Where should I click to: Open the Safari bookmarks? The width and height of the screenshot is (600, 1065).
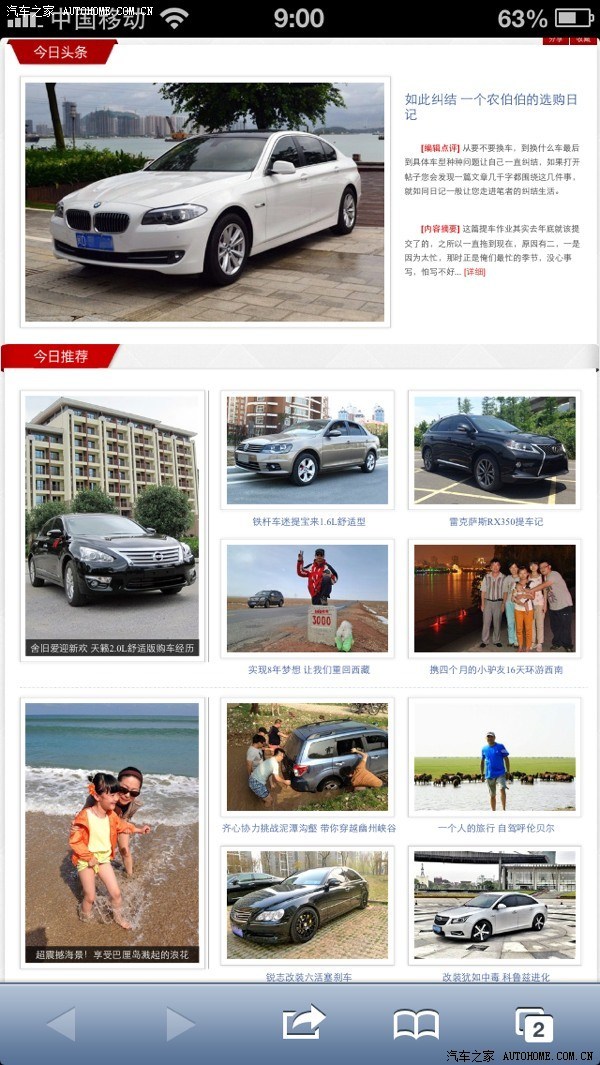coord(416,1024)
